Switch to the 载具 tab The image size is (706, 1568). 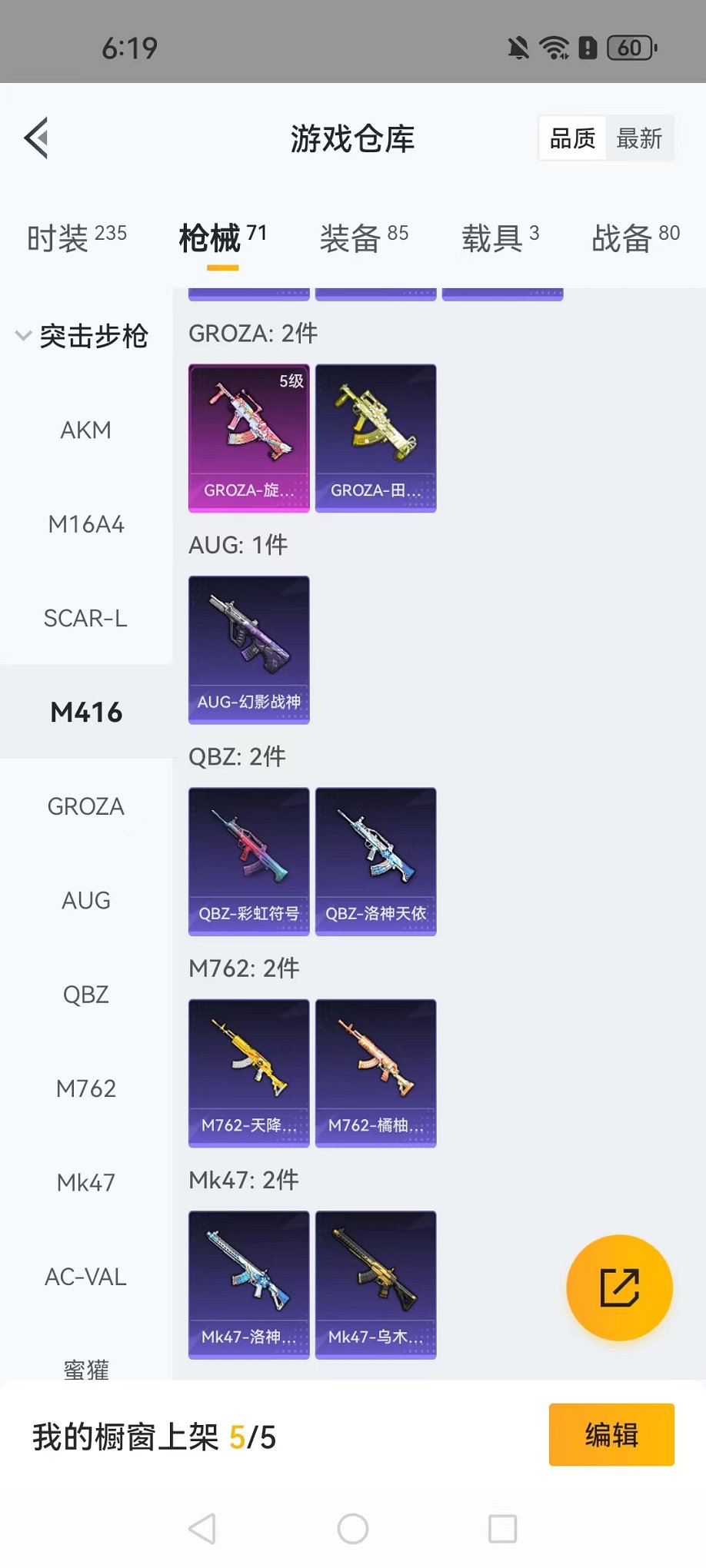point(500,238)
